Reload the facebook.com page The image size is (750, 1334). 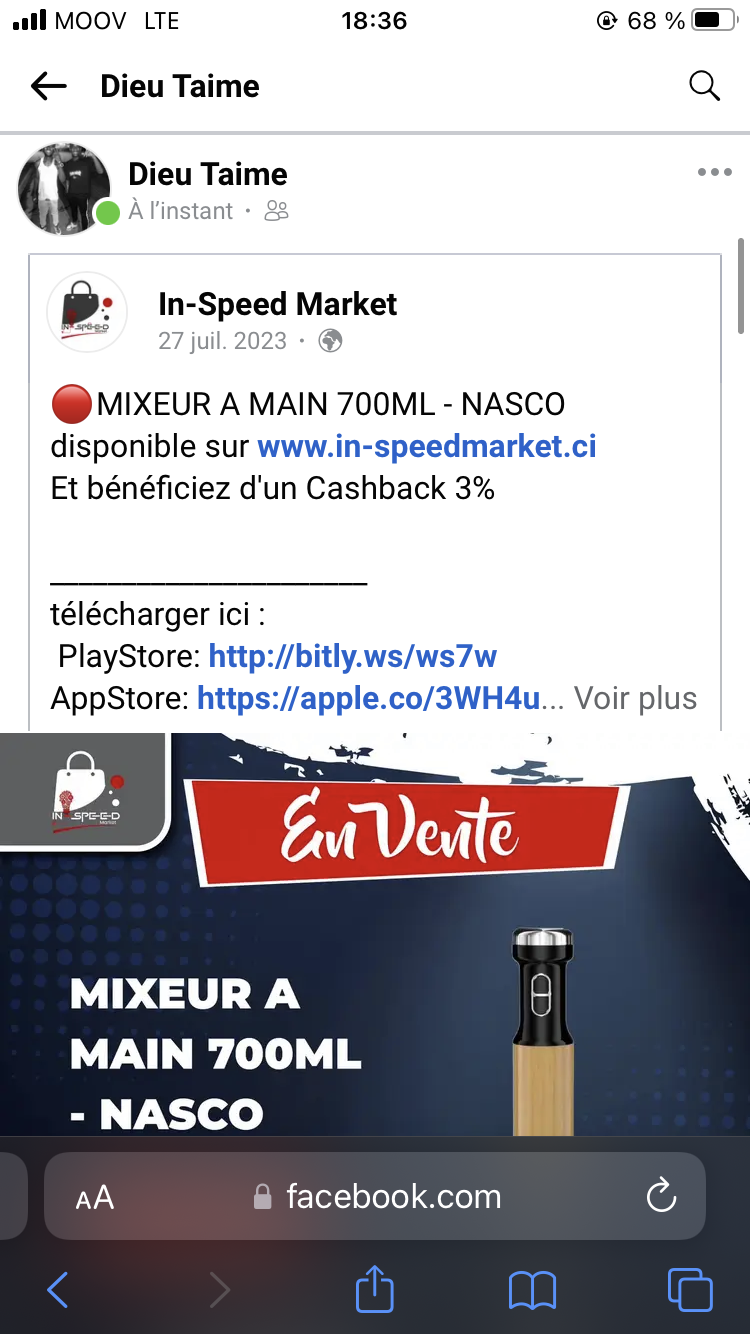coord(661,1196)
